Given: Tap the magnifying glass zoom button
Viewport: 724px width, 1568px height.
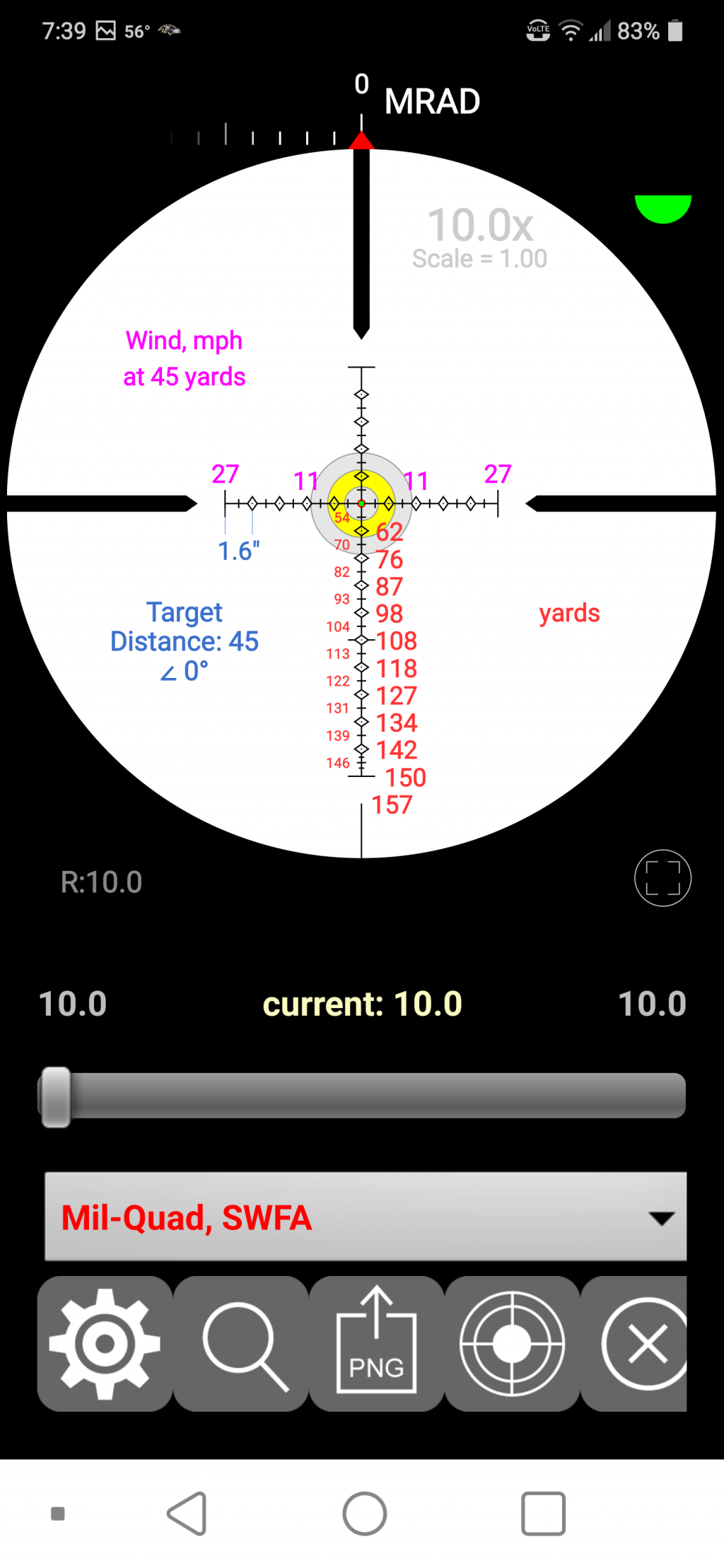Looking at the screenshot, I should pos(241,1343).
